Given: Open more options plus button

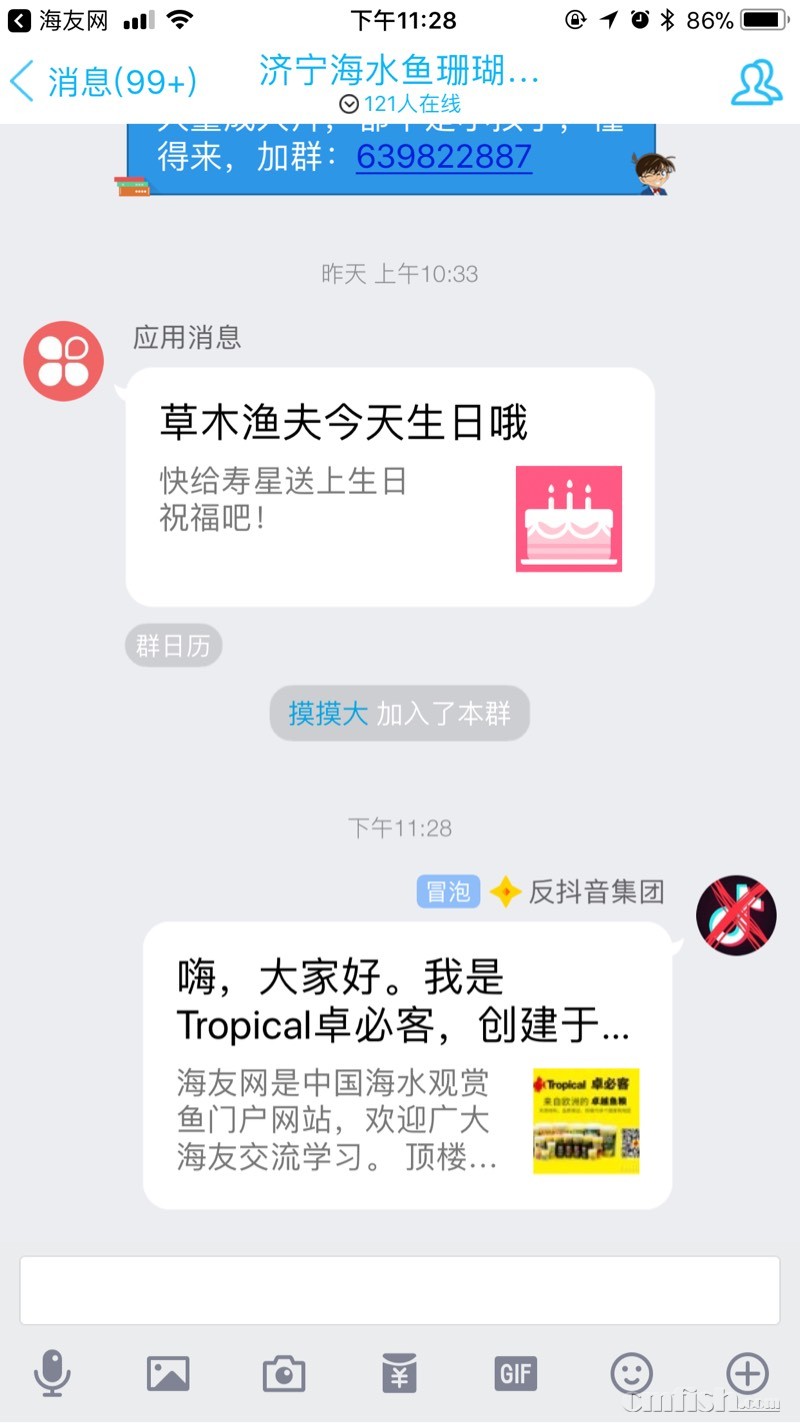Looking at the screenshot, I should 748,1373.
